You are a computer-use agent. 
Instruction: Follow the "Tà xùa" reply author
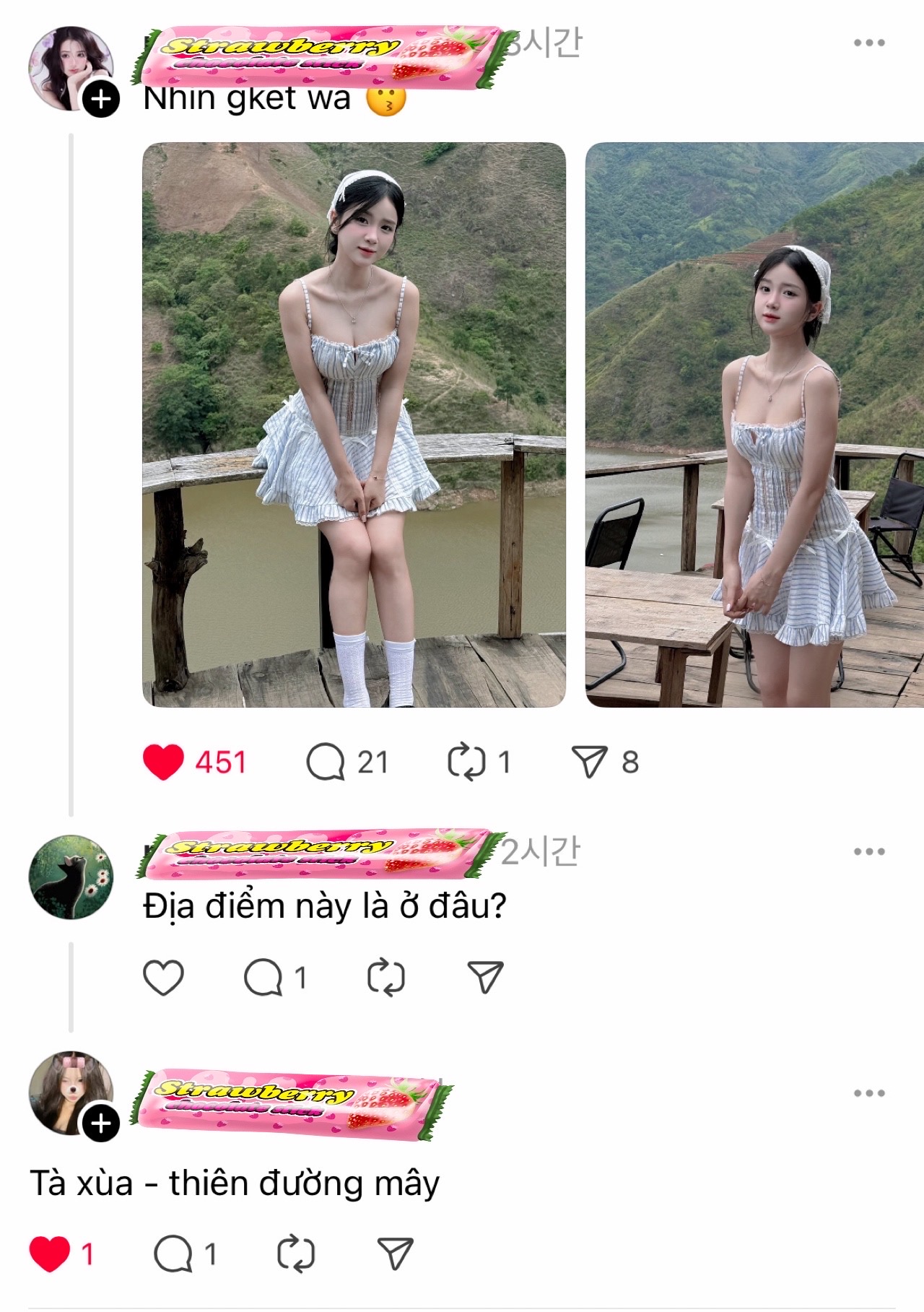point(101,1124)
